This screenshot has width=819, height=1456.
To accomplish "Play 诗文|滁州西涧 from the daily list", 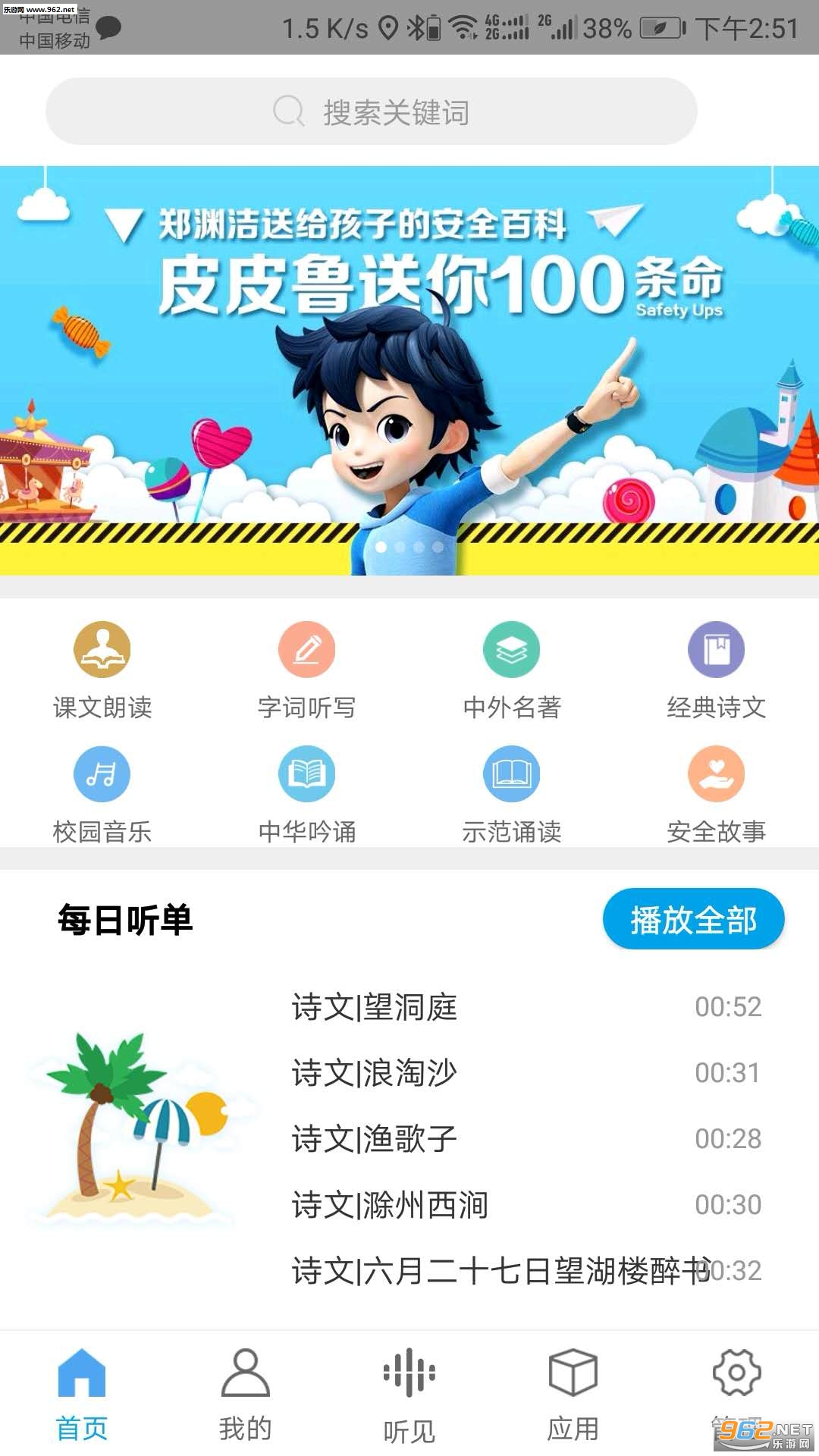I will pos(527,1205).
